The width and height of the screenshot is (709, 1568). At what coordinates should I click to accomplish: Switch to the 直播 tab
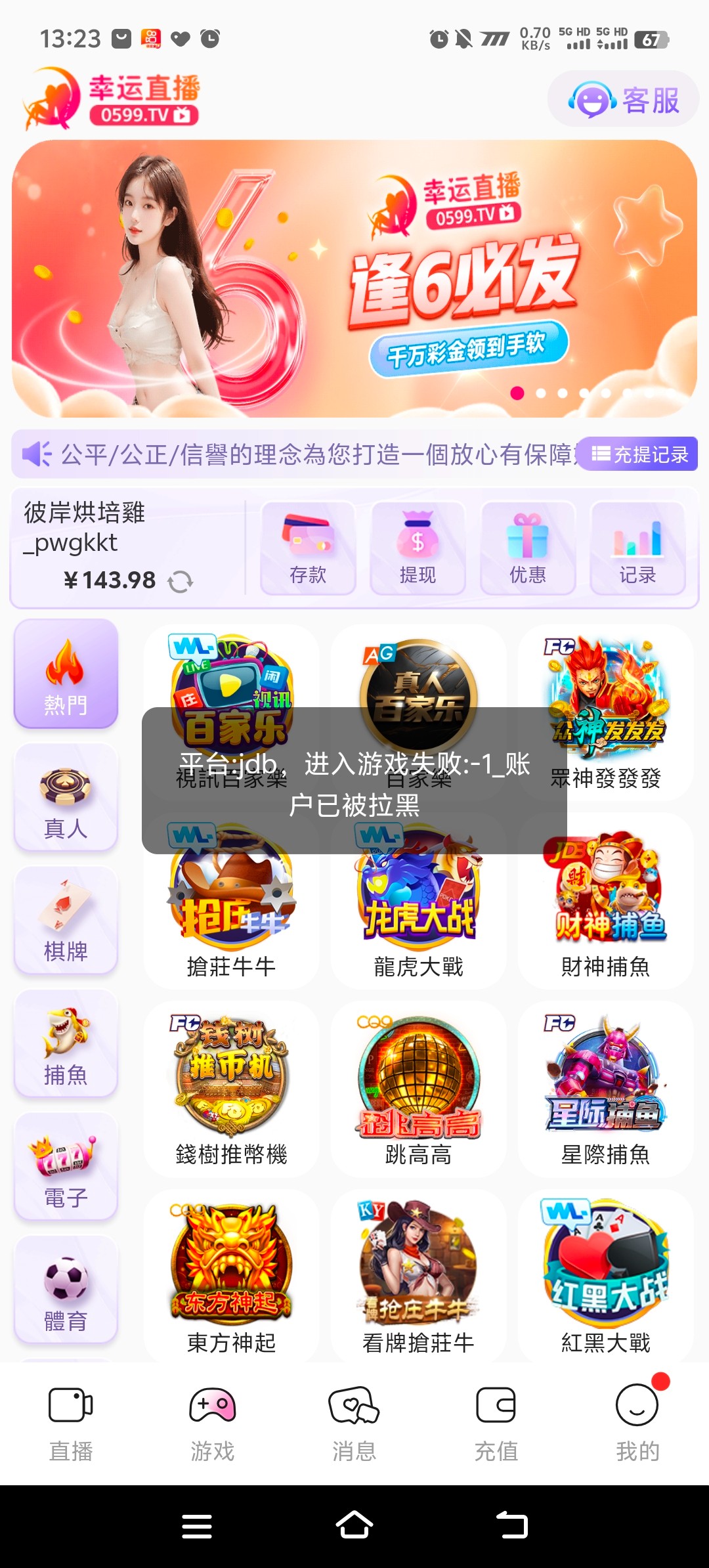[71, 1423]
